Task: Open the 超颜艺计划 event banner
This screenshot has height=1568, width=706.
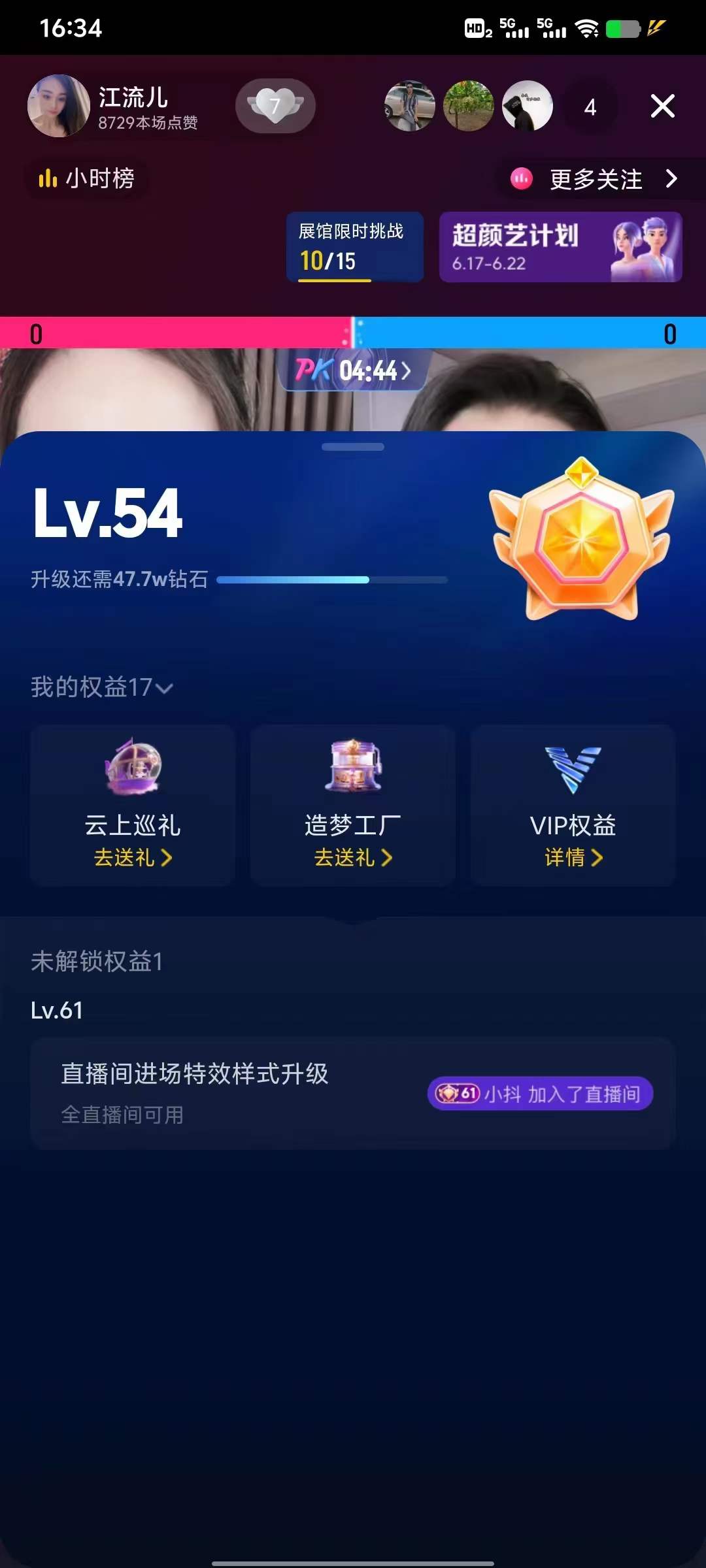Action: pos(560,247)
